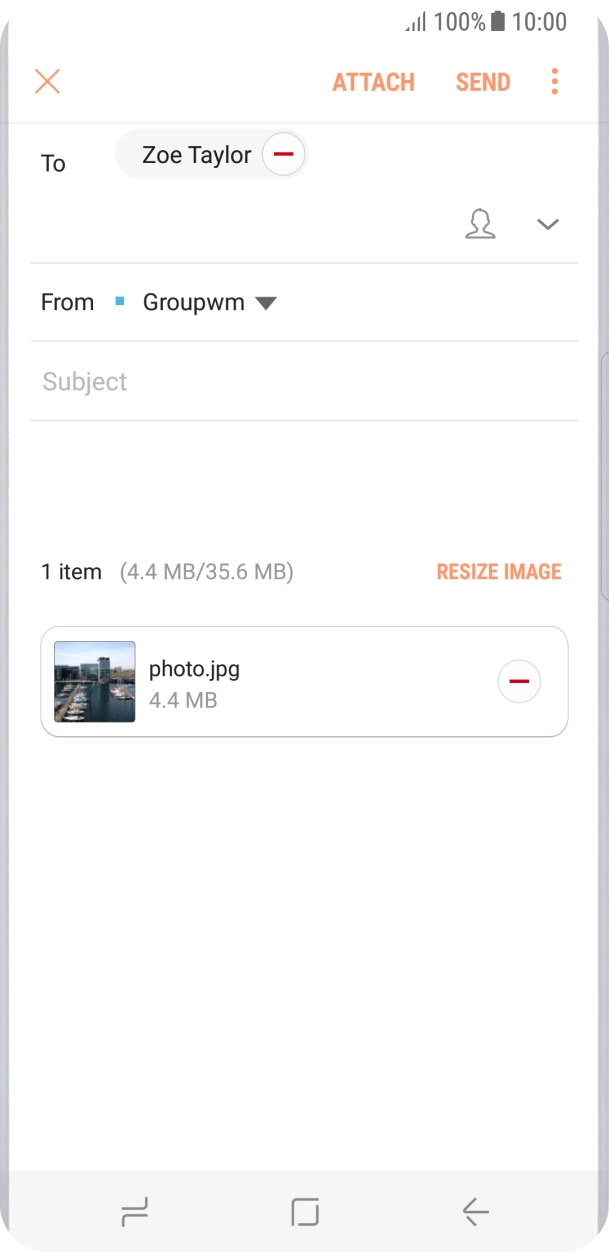The width and height of the screenshot is (609, 1252).
Task: Change the From account Groupwm
Action: (209, 303)
